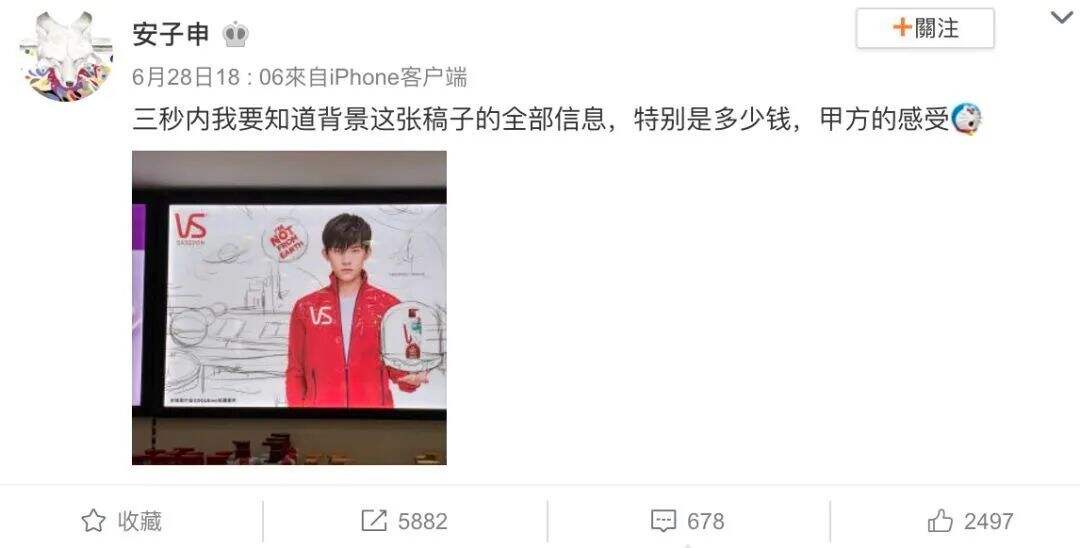Image resolution: width=1080 pixels, height=548 pixels.
Task: Like this post with 2497 likes
Action: click(x=970, y=521)
